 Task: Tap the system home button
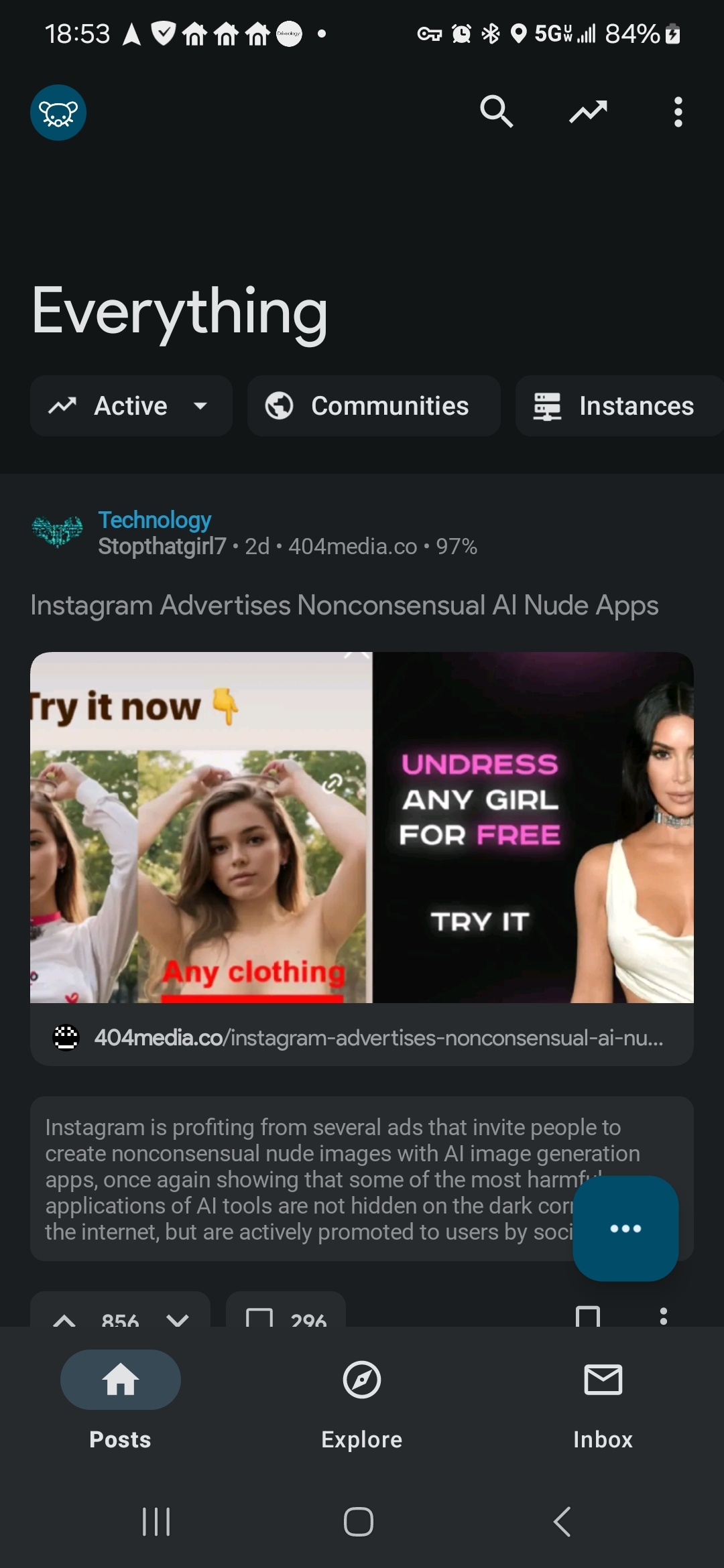tap(359, 1522)
